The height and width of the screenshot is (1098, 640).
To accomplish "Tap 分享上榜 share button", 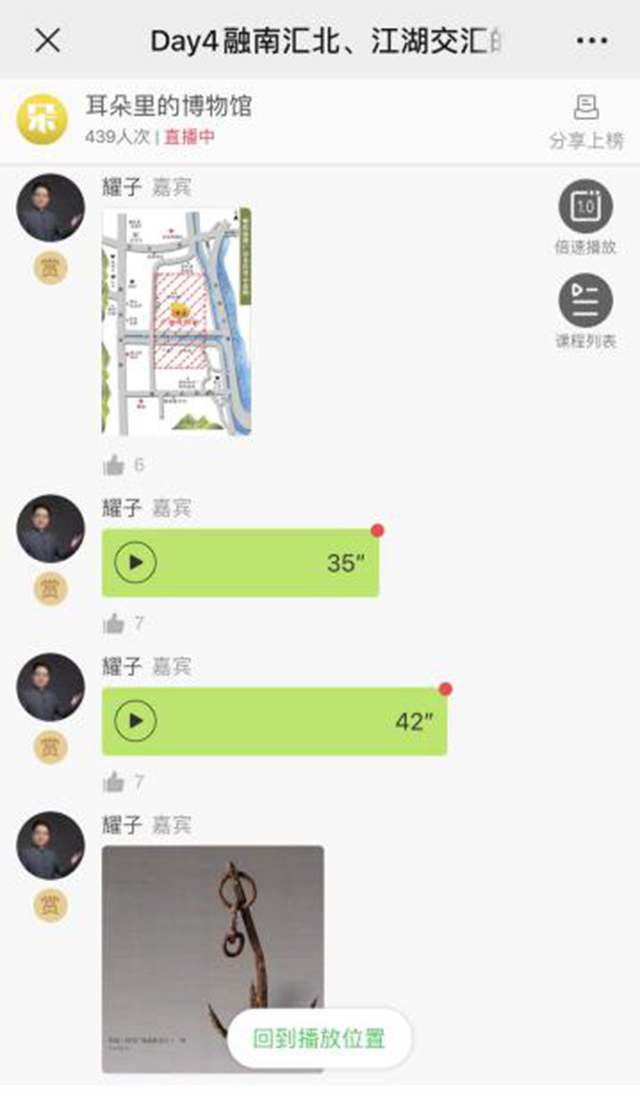I will click(586, 121).
